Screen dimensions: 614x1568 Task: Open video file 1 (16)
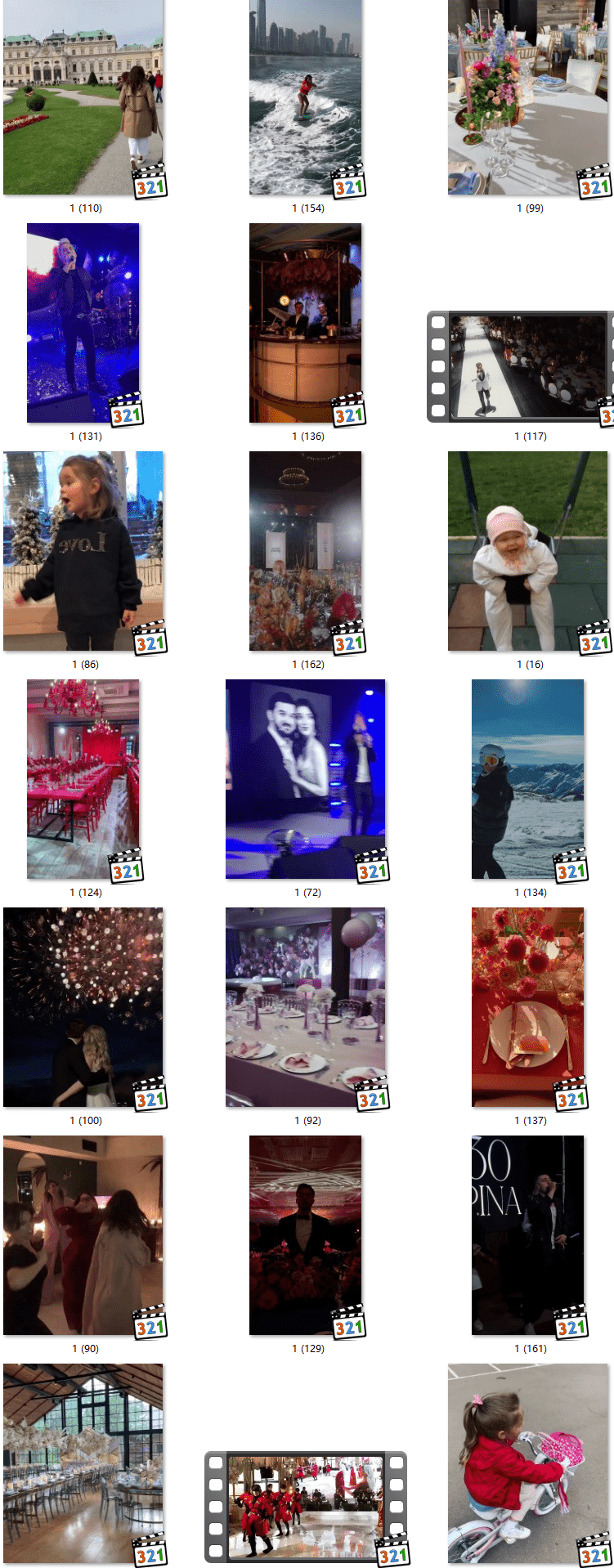(x=528, y=551)
